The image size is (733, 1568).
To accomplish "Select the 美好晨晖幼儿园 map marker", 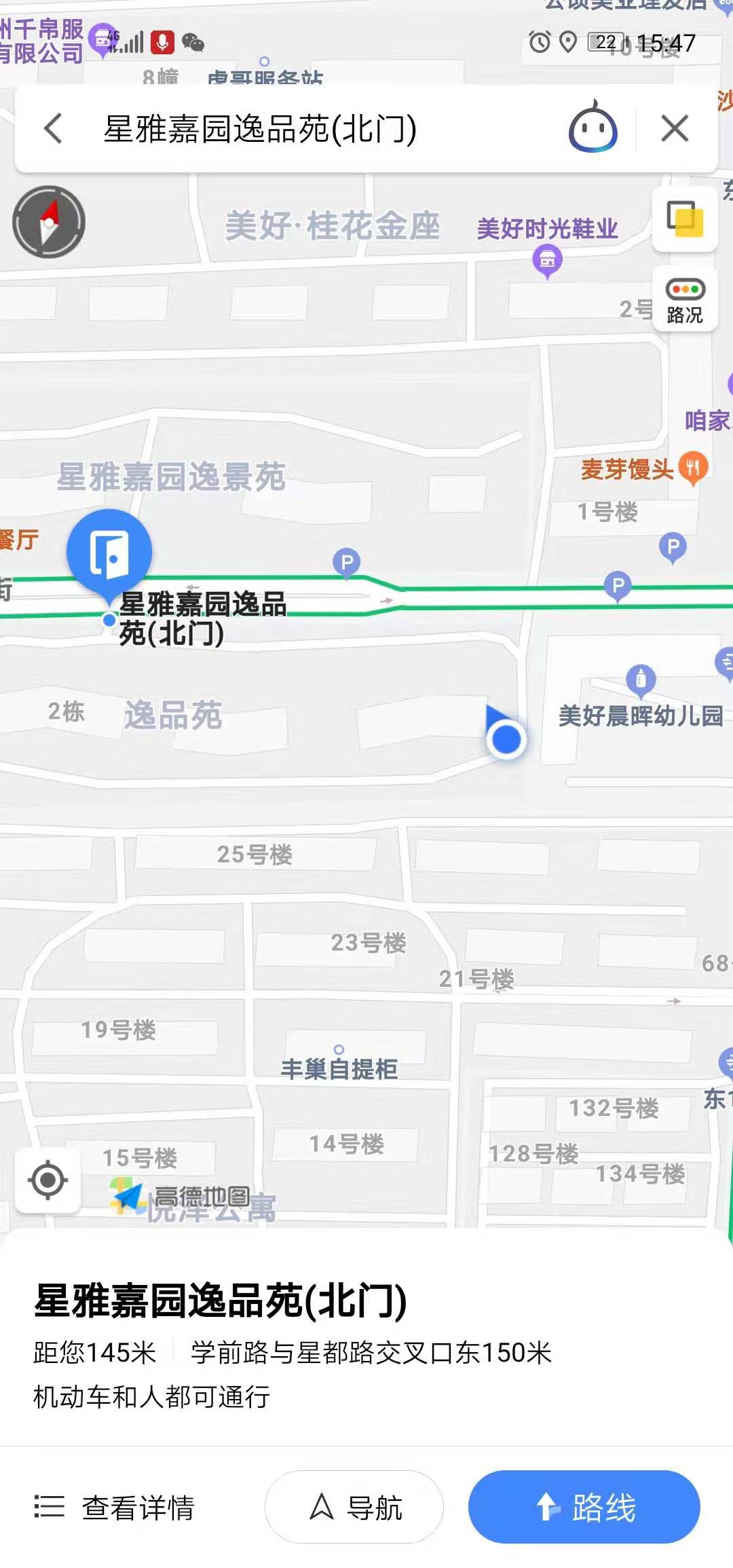I will point(641,679).
